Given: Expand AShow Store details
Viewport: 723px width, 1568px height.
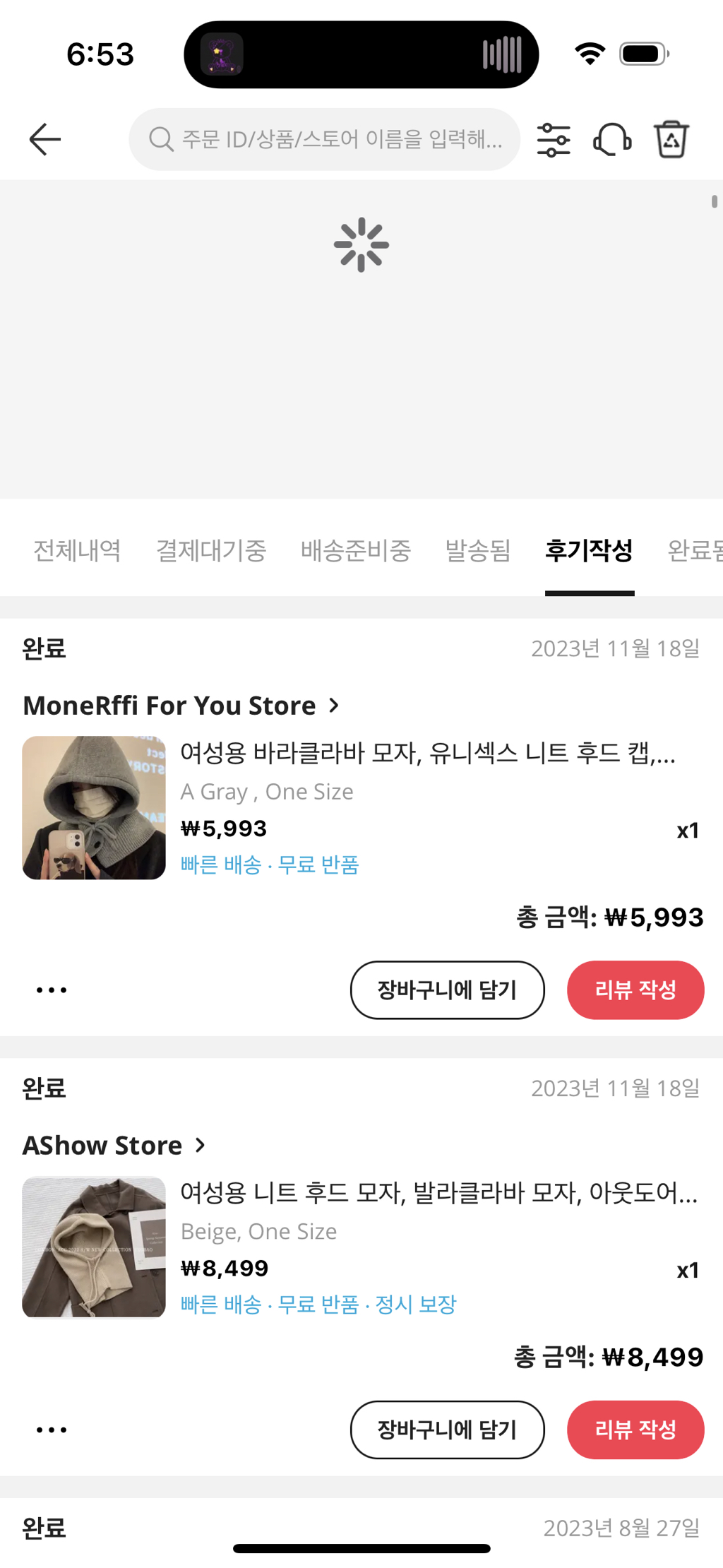Looking at the screenshot, I should 113,1144.
